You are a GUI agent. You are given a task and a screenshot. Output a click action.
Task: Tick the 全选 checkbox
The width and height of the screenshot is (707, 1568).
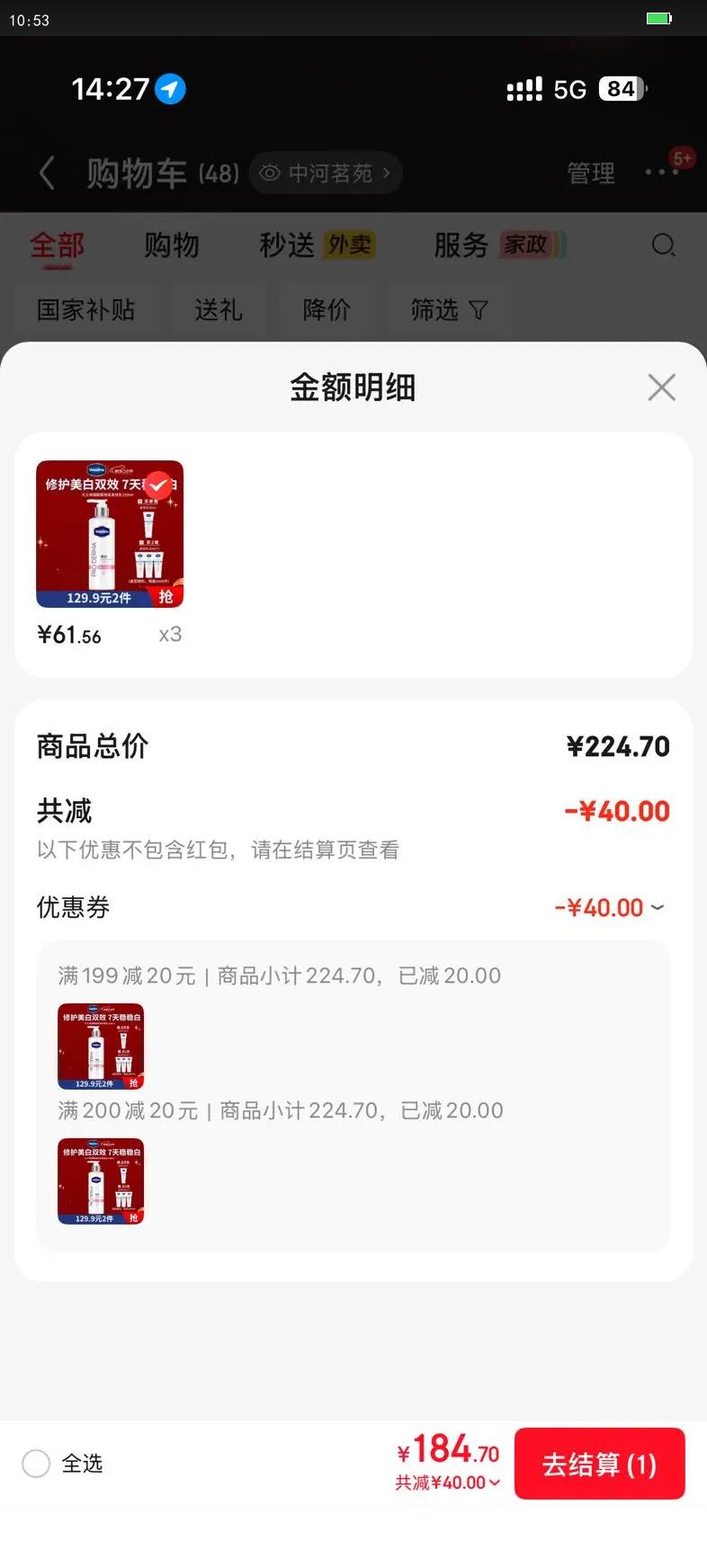36,1464
